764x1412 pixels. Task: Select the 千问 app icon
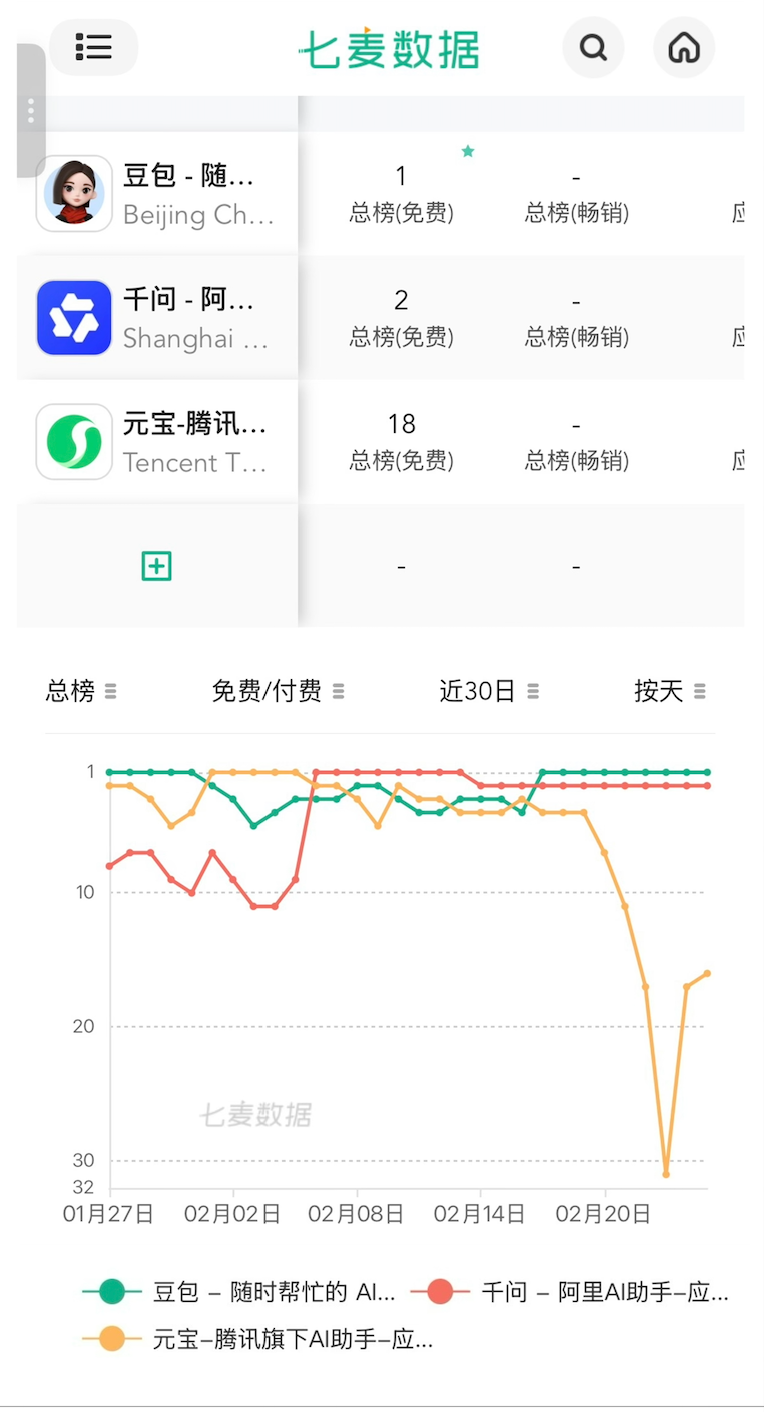click(x=73, y=317)
